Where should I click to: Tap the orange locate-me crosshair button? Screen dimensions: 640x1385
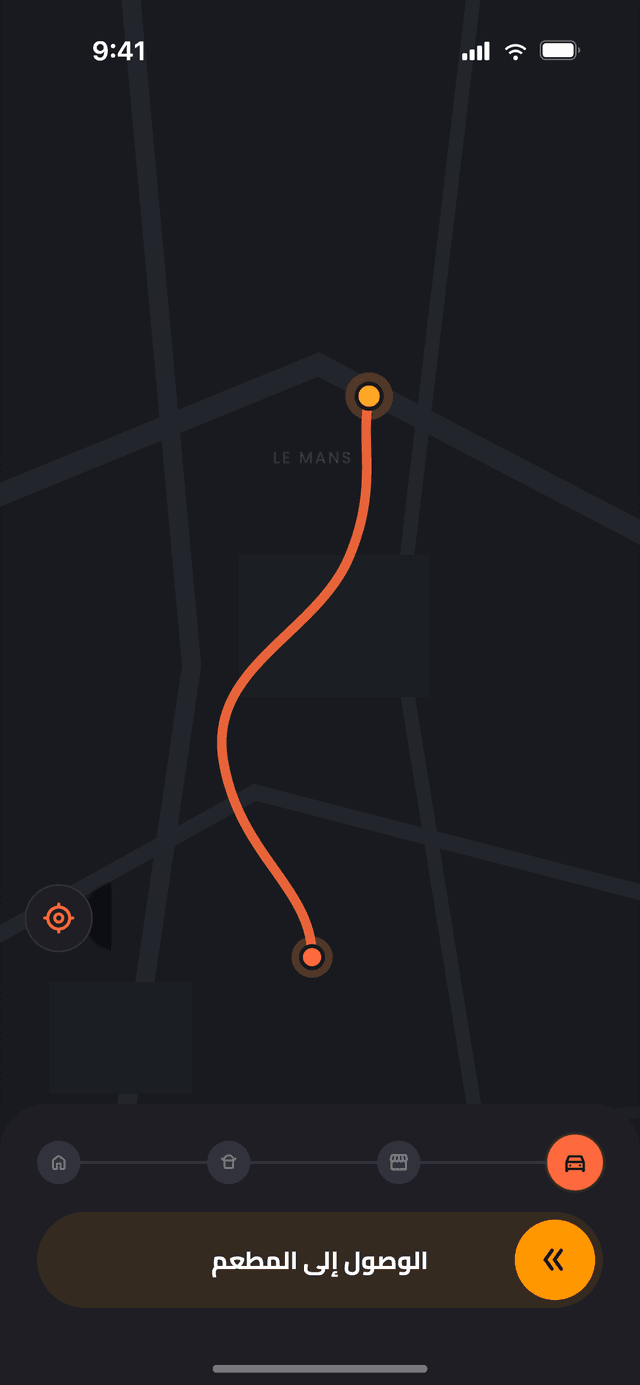point(59,918)
